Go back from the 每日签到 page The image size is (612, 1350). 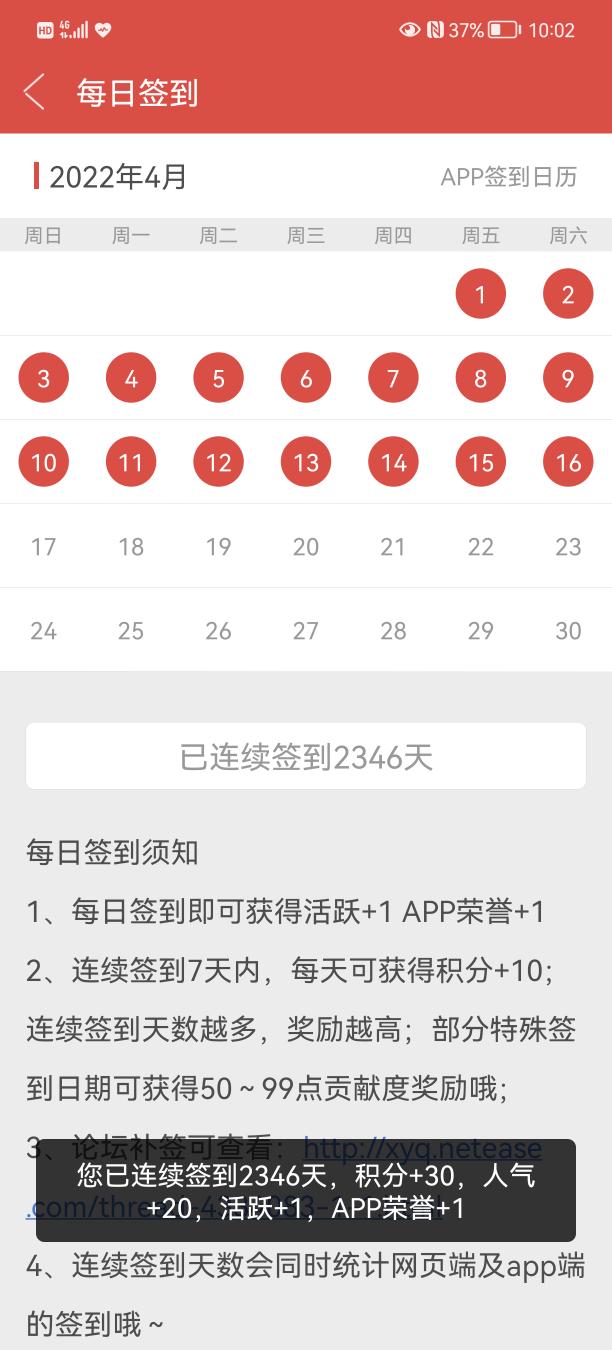point(34,92)
